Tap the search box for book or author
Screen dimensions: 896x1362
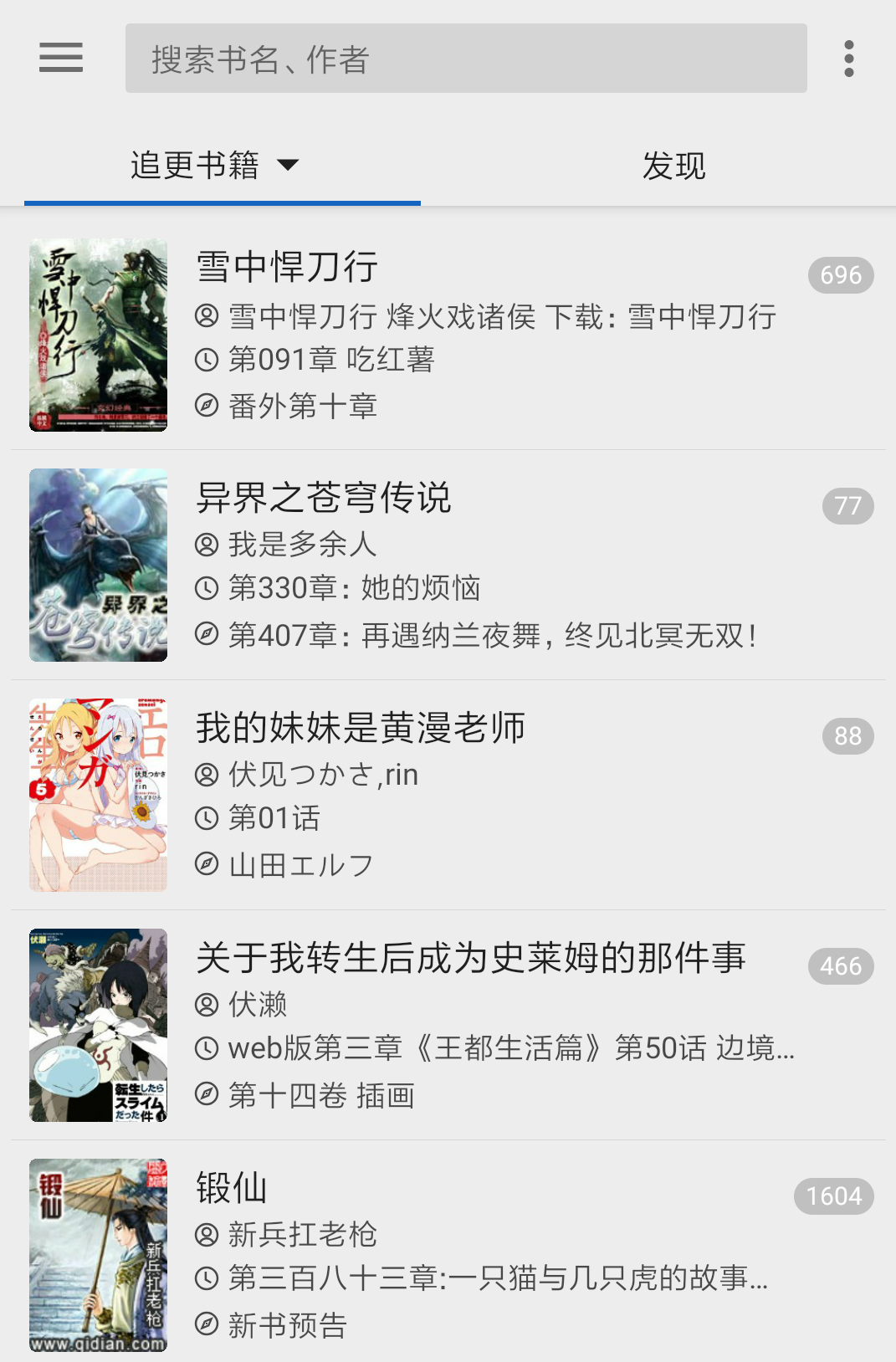(x=465, y=59)
